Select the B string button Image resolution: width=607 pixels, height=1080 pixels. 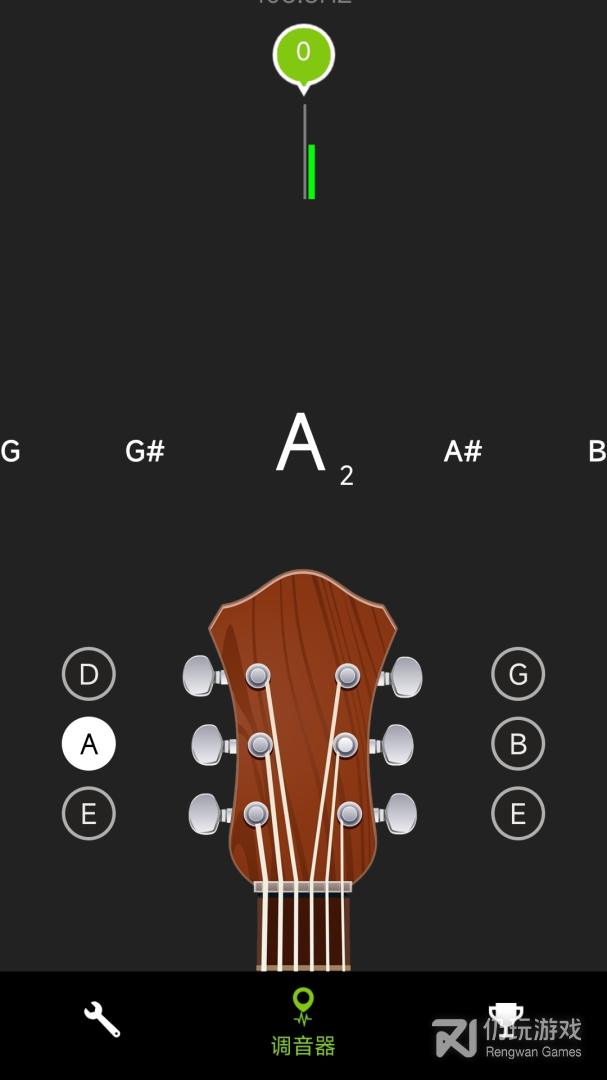tap(518, 744)
